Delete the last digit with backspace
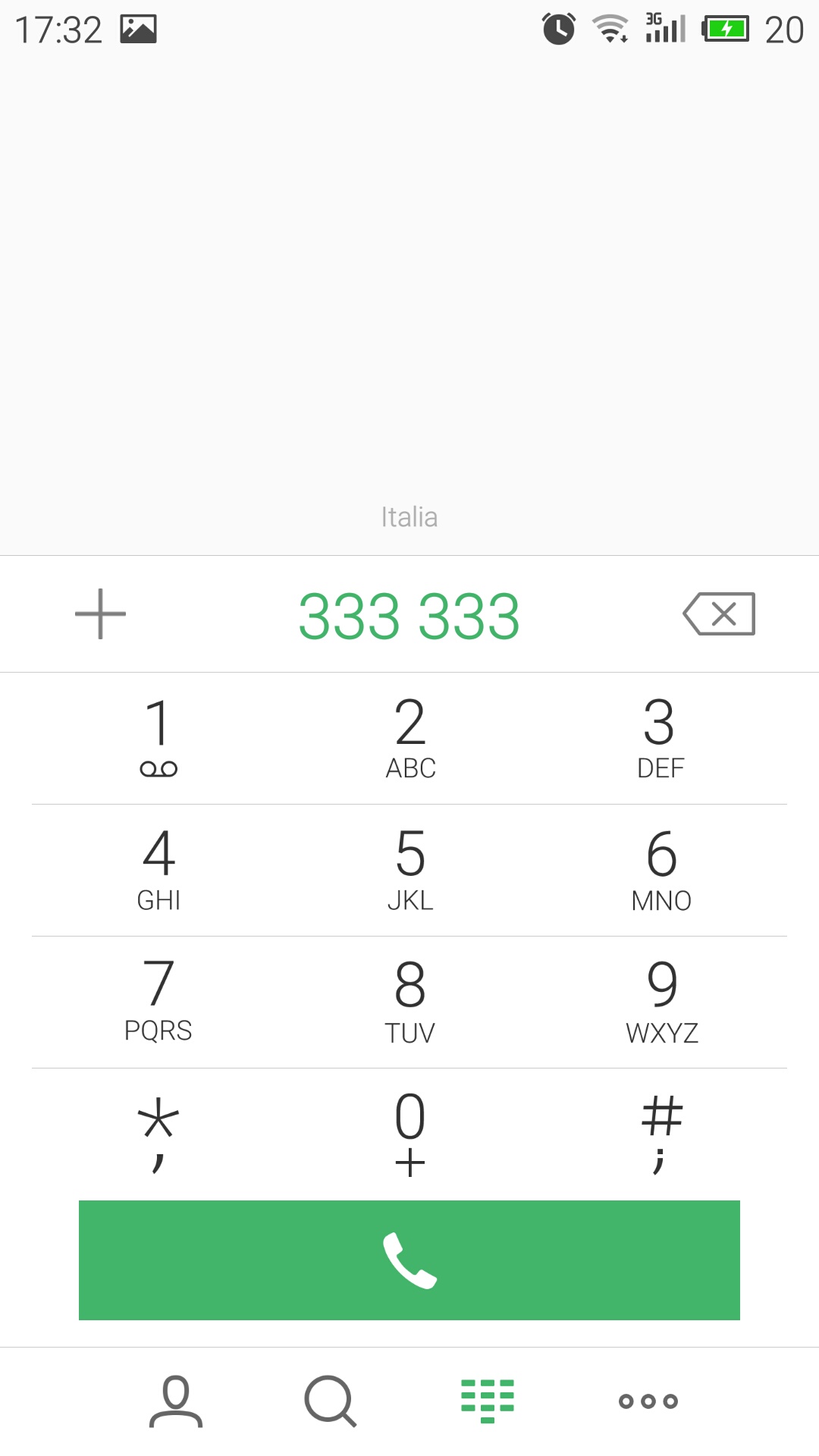The width and height of the screenshot is (819, 1456). pos(719,614)
